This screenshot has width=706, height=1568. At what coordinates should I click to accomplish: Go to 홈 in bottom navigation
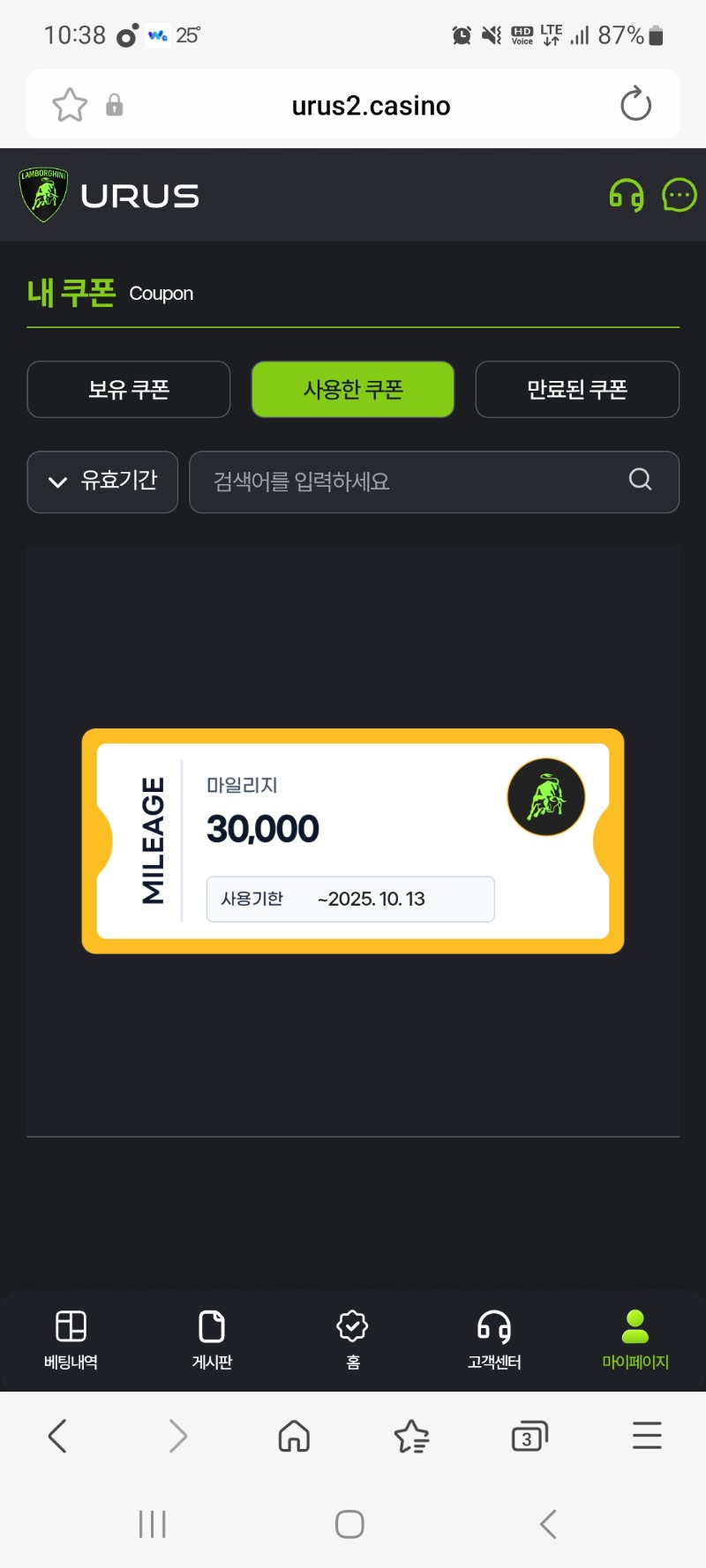coord(353,1339)
